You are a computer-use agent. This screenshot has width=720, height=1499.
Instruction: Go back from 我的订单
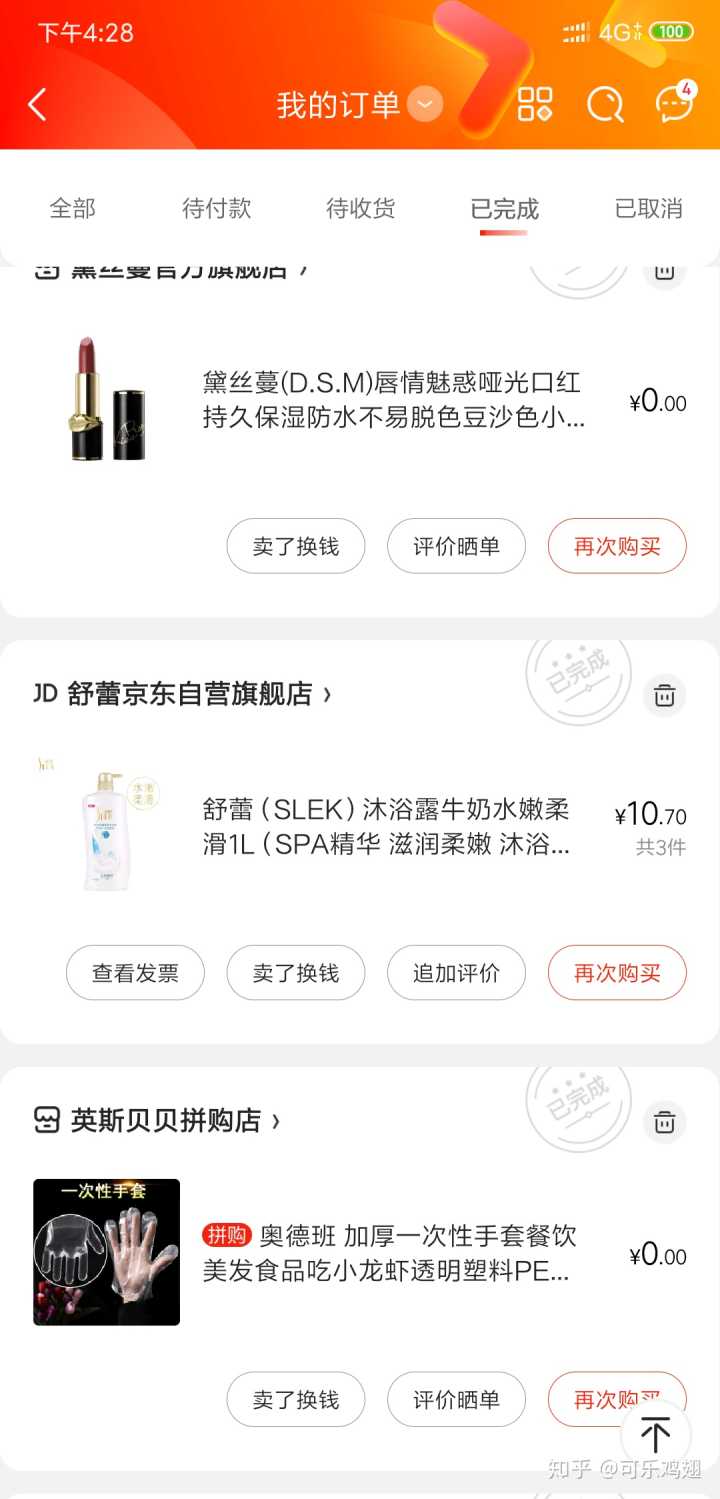coord(38,104)
